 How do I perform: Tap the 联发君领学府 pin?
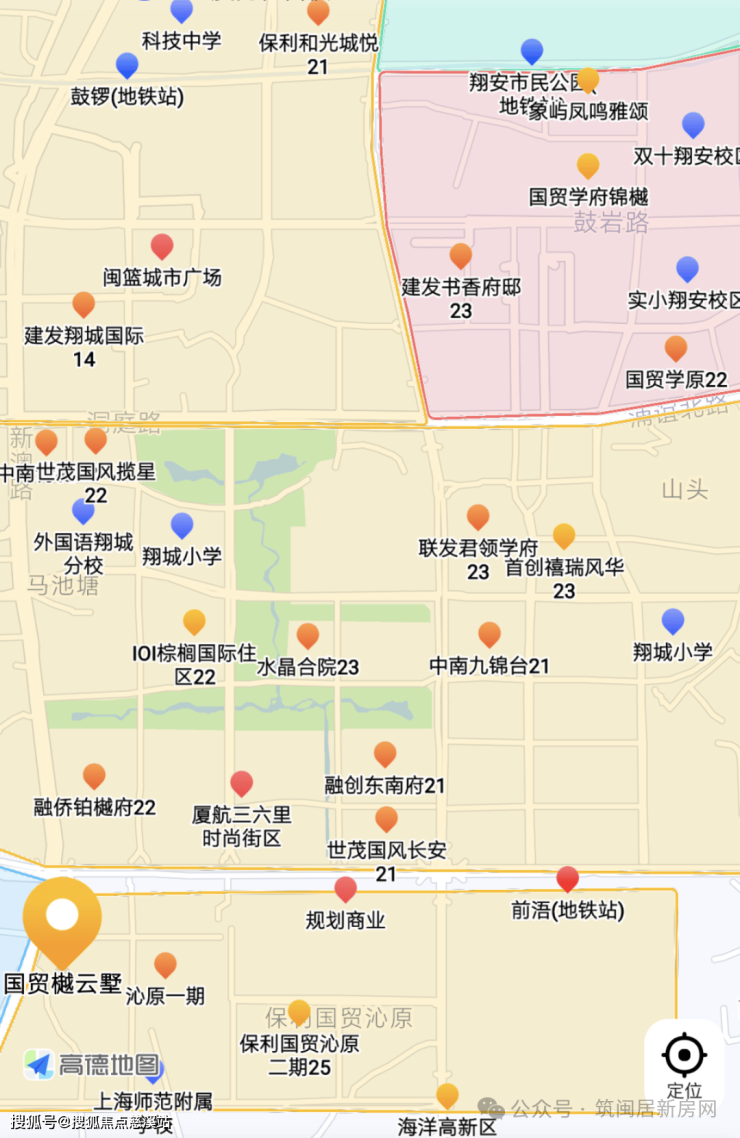click(478, 517)
